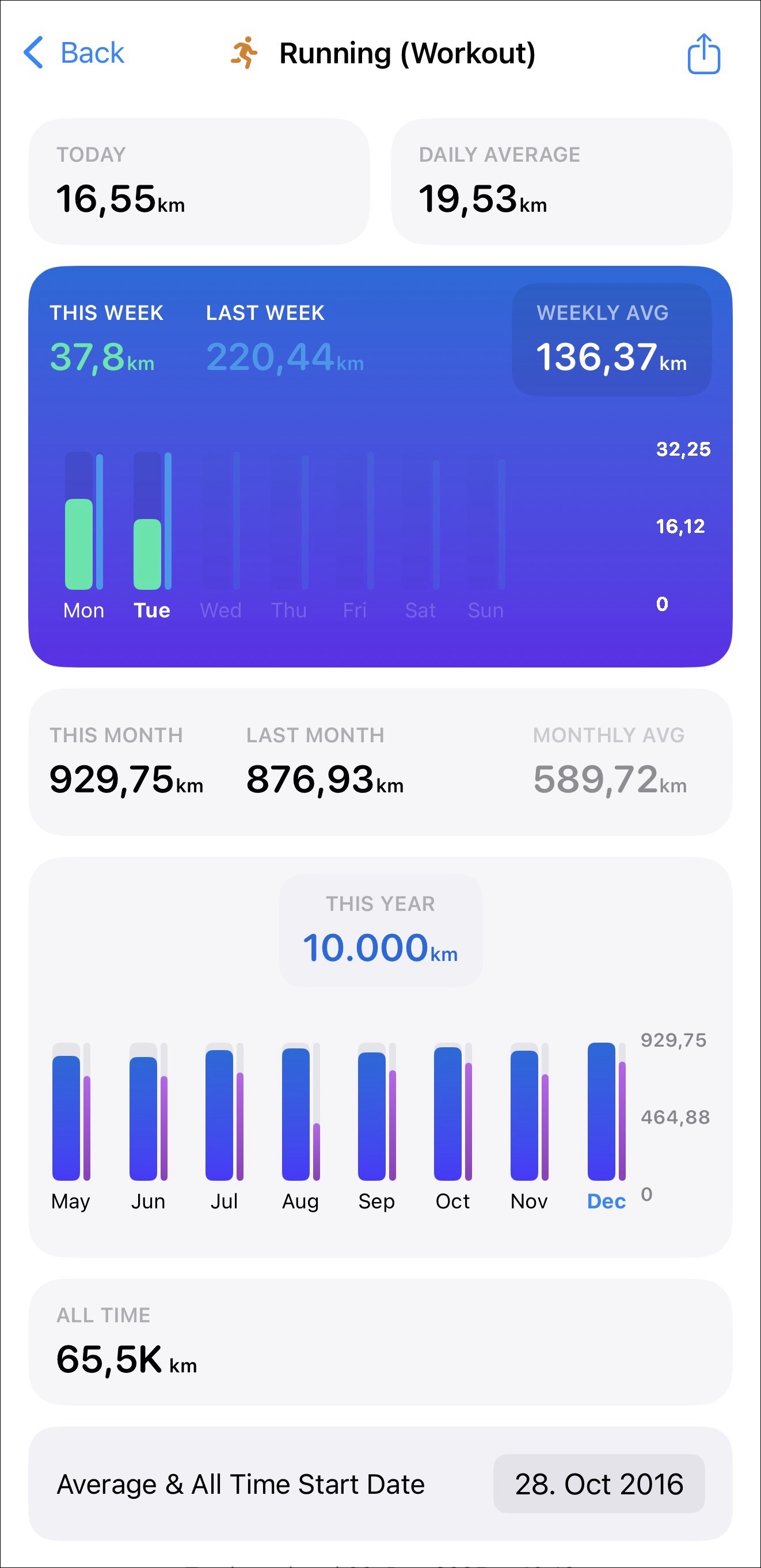Select the WEEKLY AVG badge

click(x=610, y=337)
